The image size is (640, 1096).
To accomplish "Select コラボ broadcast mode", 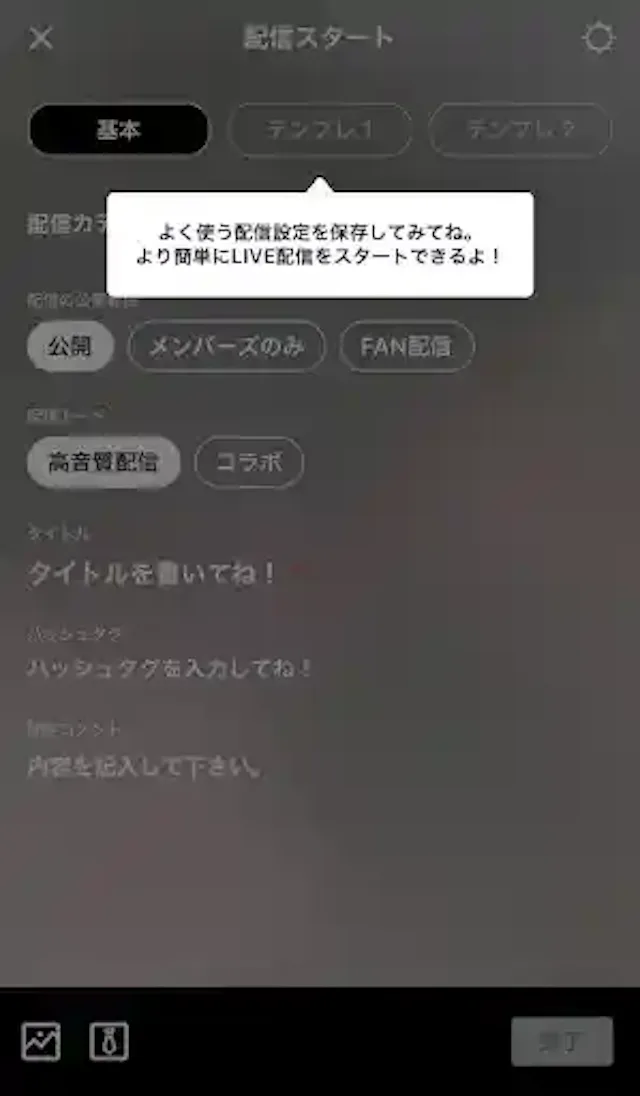I will point(248,462).
